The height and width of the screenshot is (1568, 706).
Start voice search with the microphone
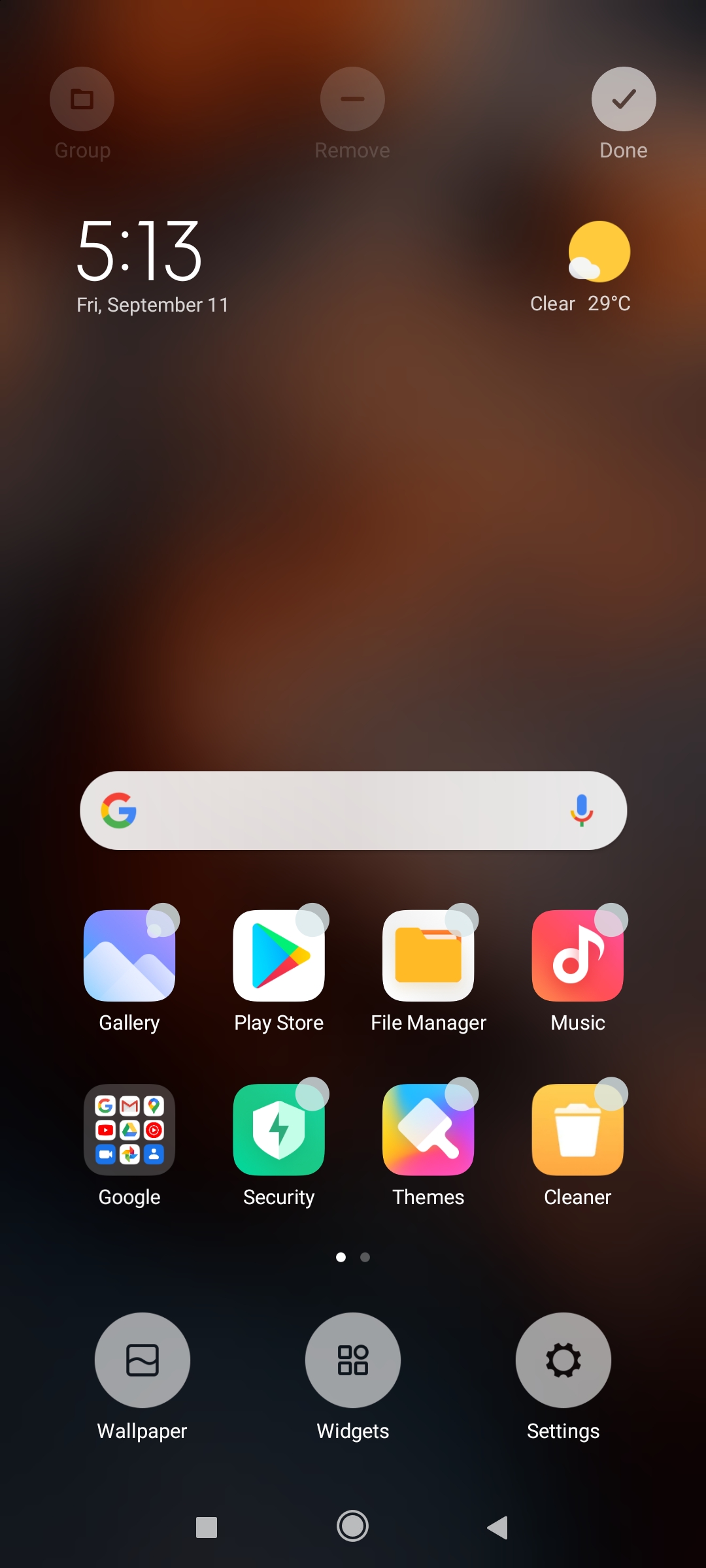[x=581, y=810]
